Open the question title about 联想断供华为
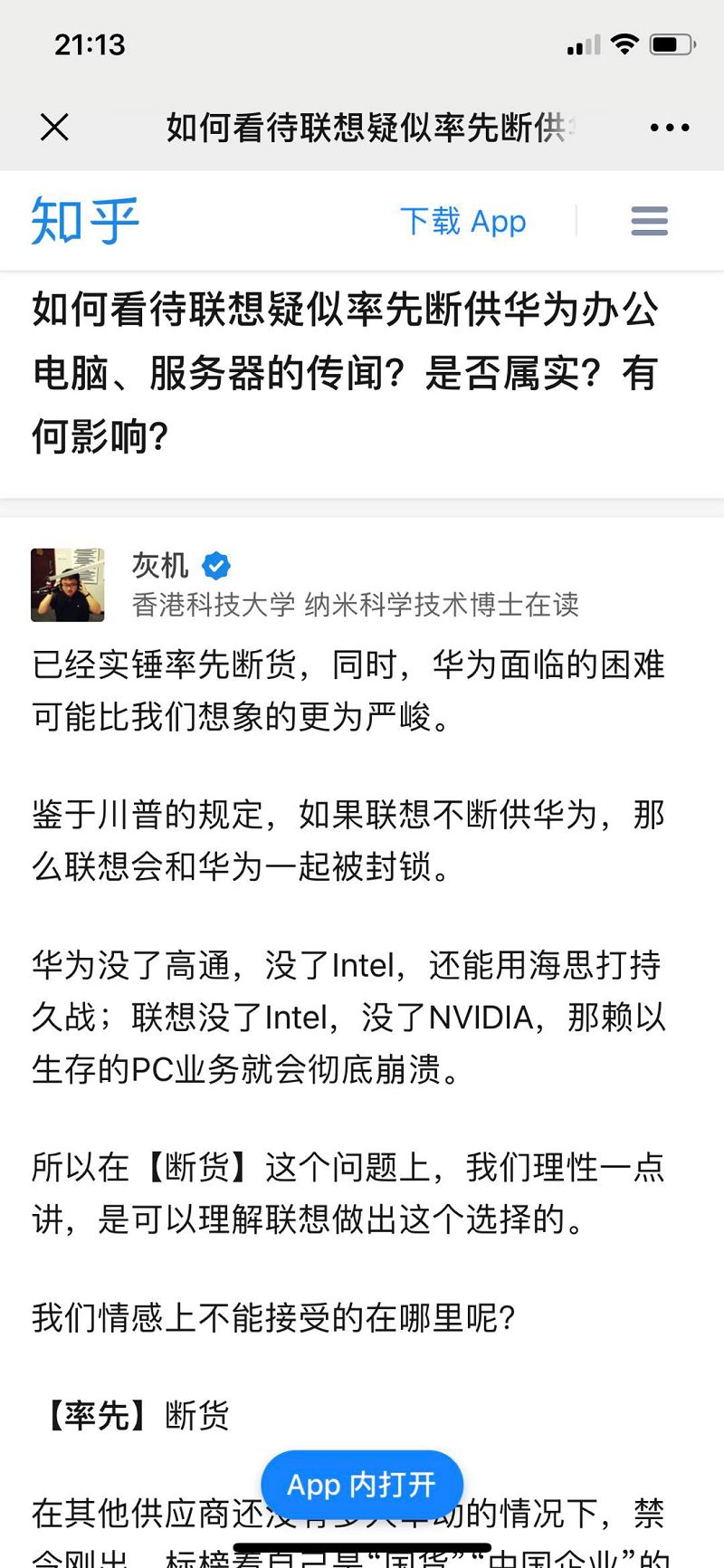The width and height of the screenshot is (724, 1568). pyautogui.click(x=345, y=373)
